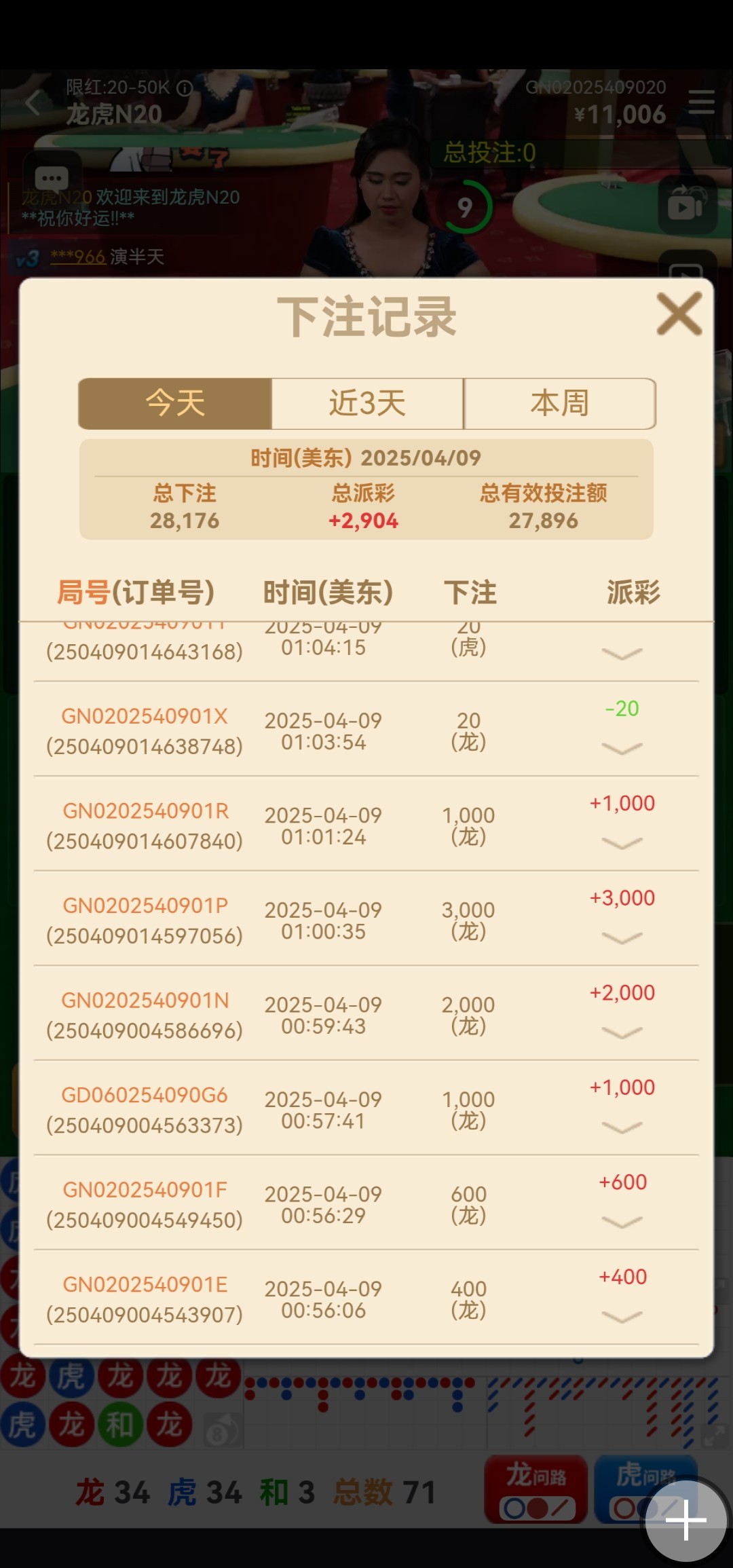Switch to the 本周 tab
Image resolution: width=733 pixels, height=1568 pixels.
click(559, 403)
